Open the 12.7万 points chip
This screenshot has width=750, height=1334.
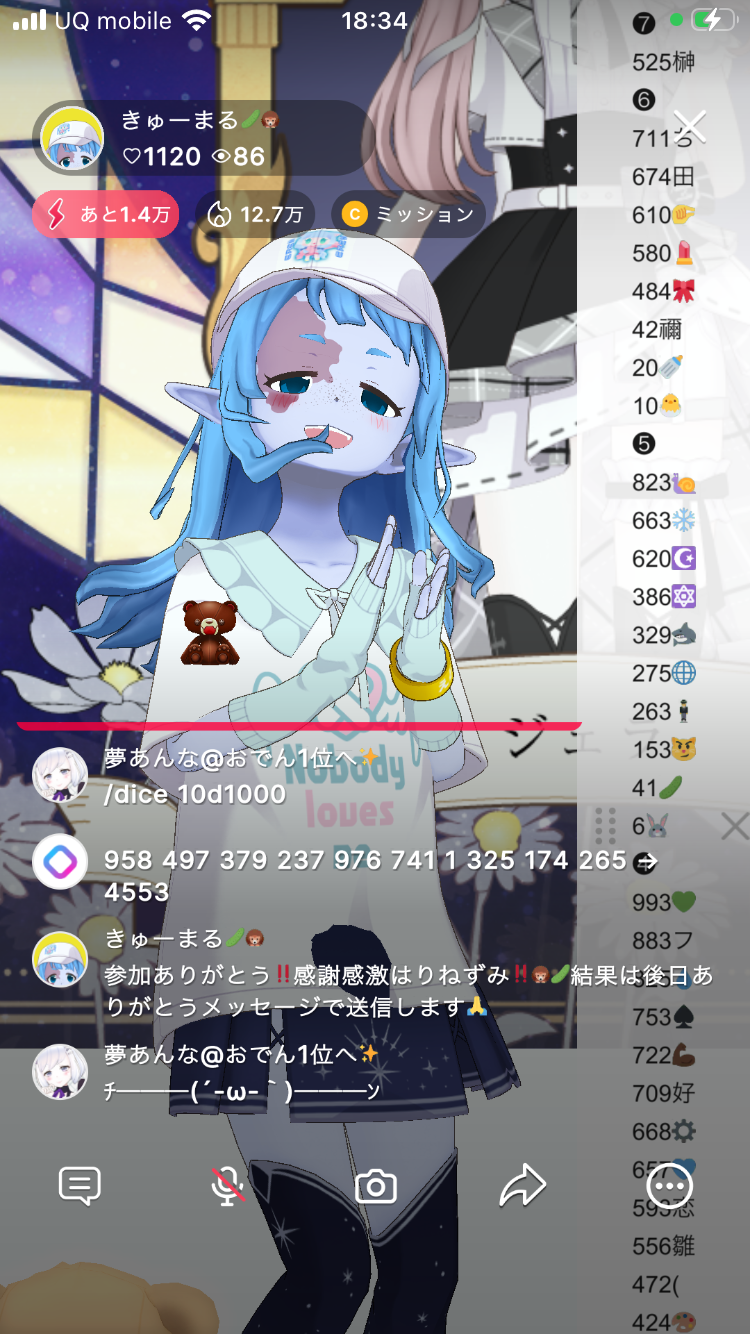tap(255, 214)
